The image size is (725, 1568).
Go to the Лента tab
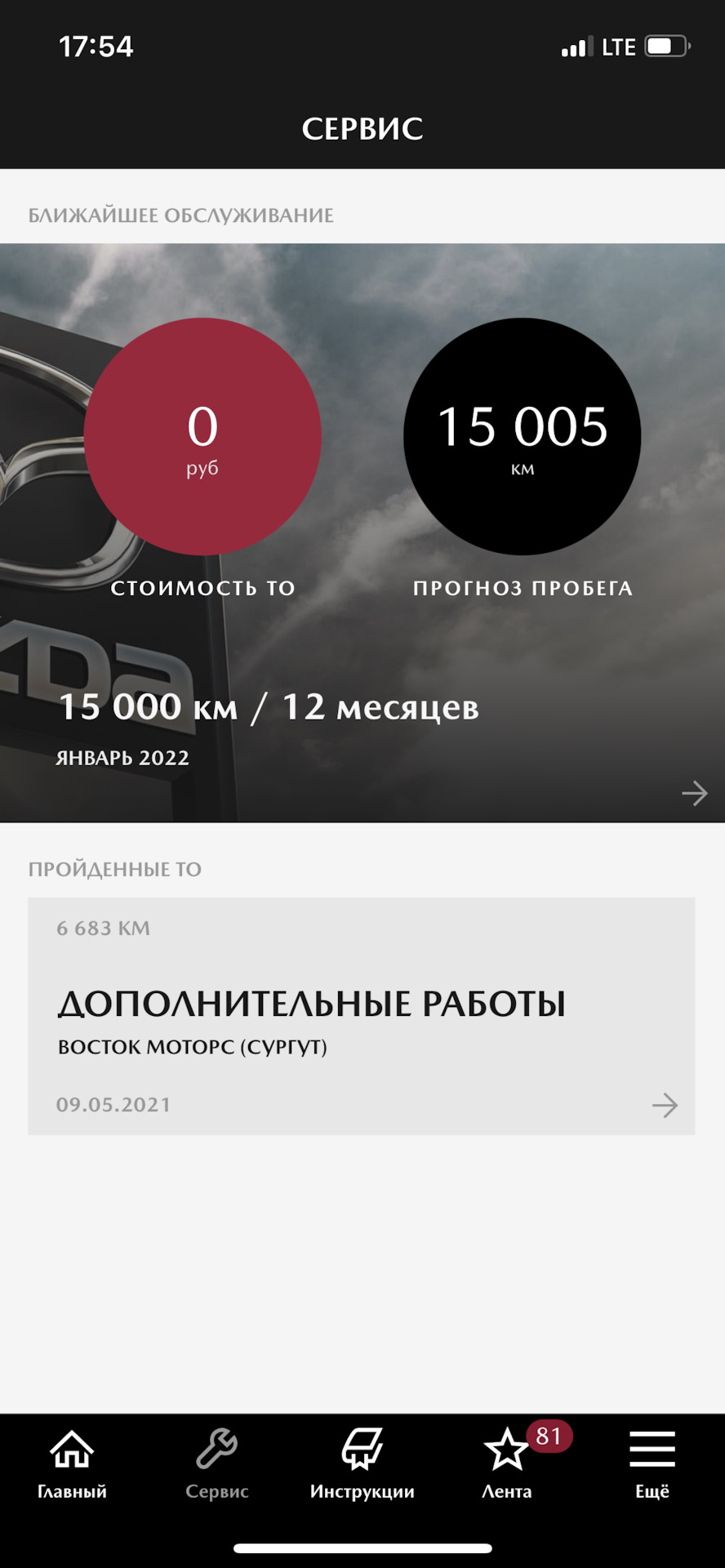click(x=507, y=1465)
